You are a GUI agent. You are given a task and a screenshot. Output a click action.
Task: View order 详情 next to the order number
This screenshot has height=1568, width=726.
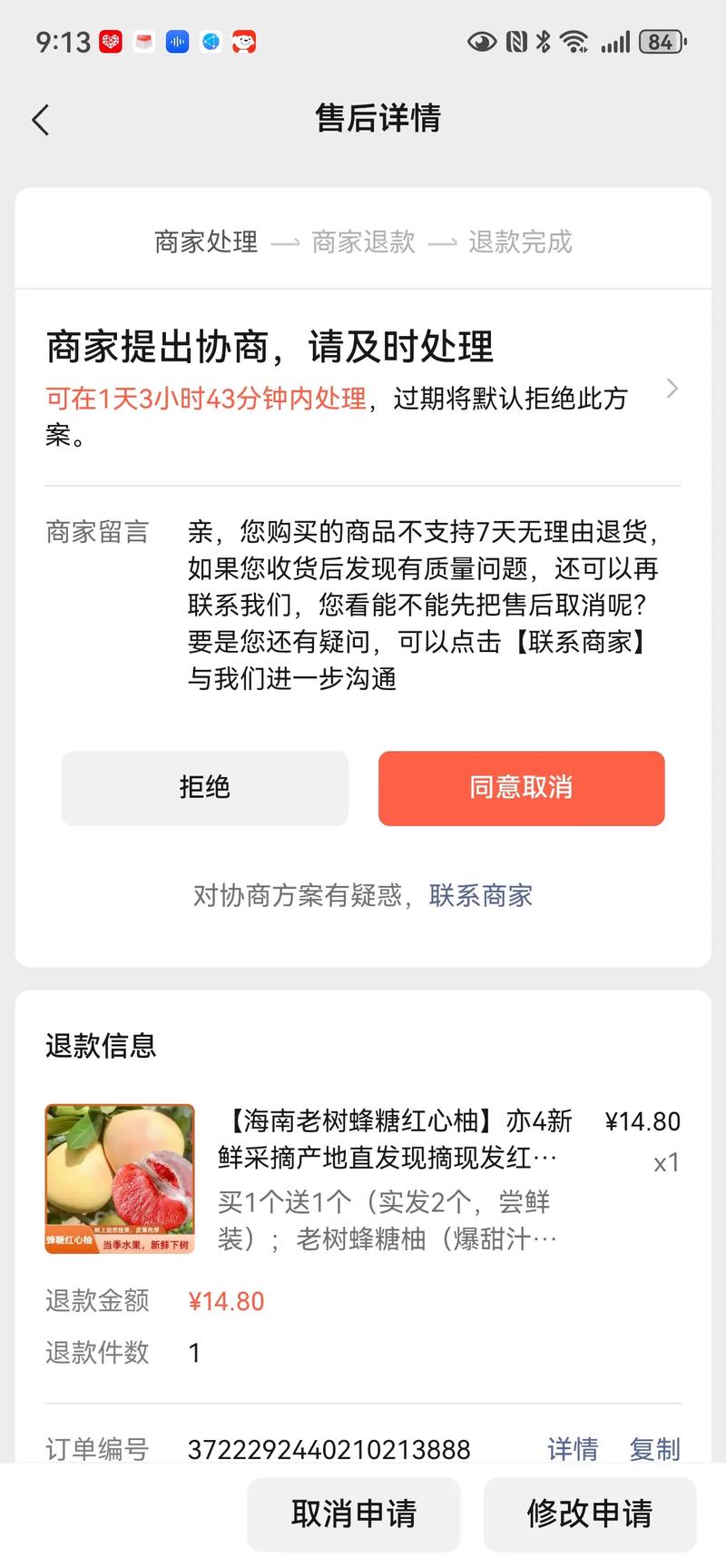coord(573,1448)
